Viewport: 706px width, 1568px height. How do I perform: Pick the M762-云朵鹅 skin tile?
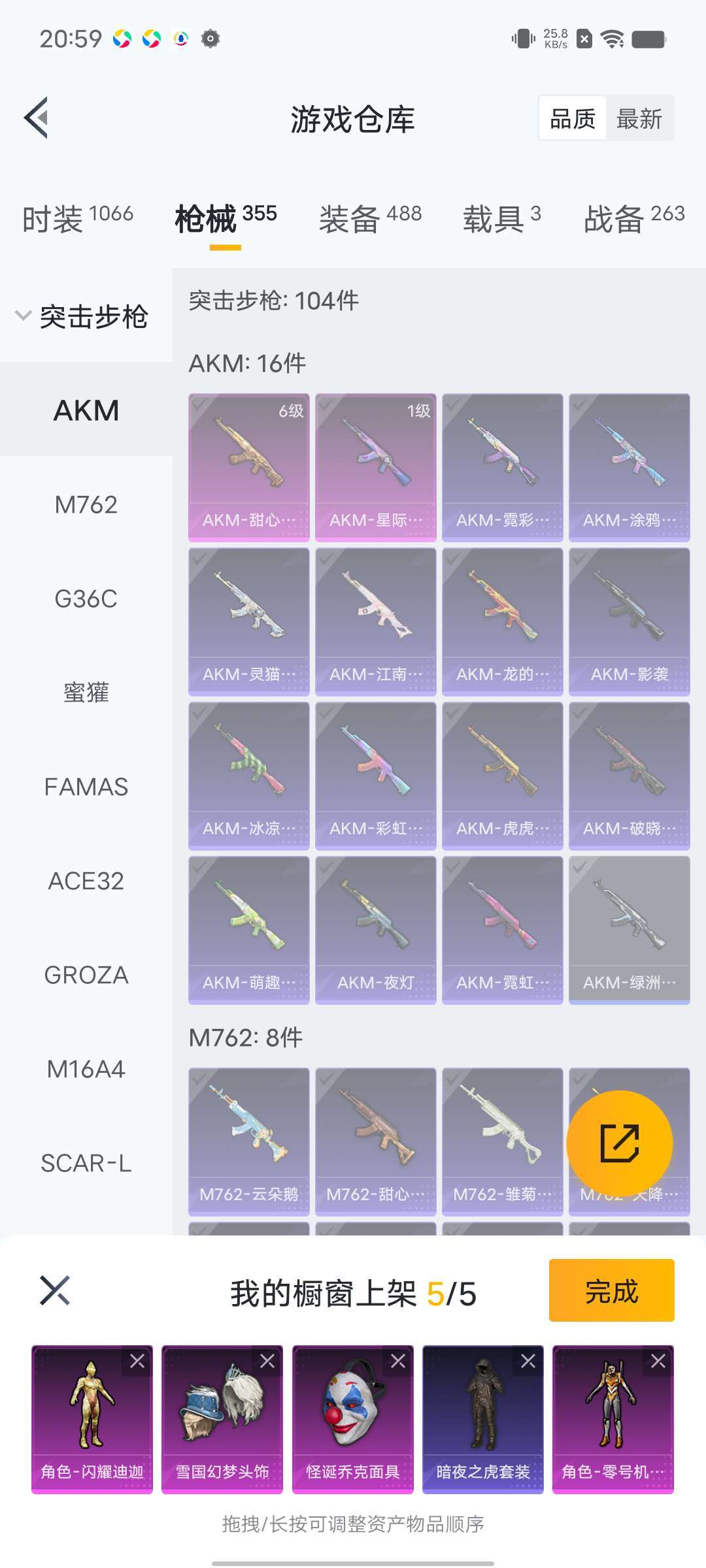coord(248,1141)
